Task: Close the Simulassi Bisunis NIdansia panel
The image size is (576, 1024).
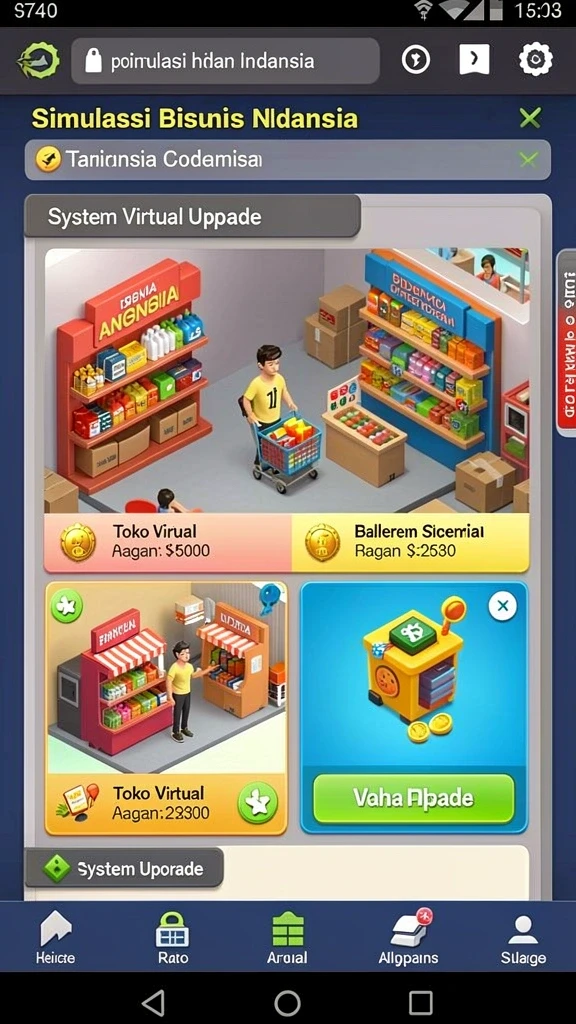Action: coord(530,118)
